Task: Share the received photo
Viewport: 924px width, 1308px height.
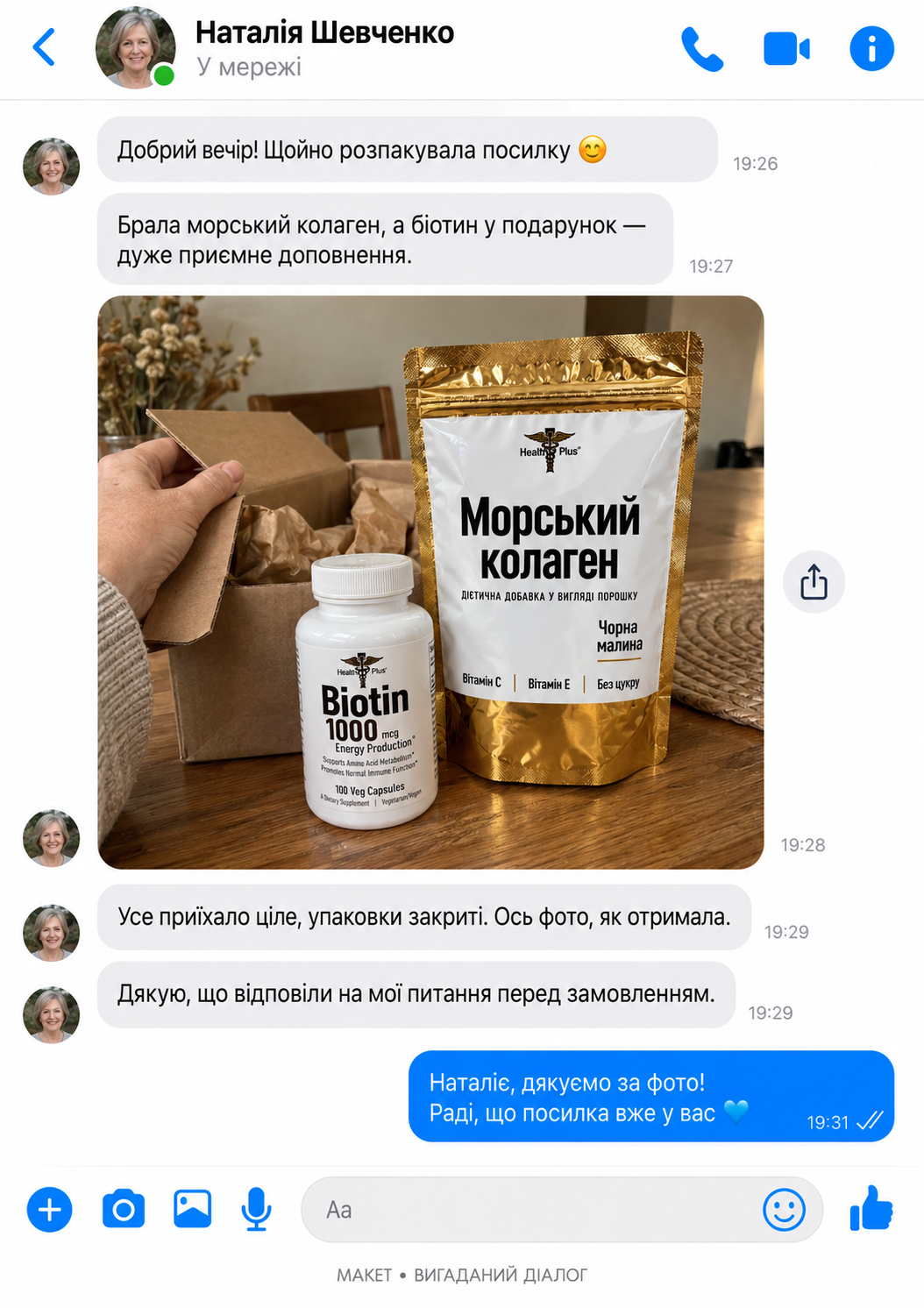Action: tap(814, 582)
